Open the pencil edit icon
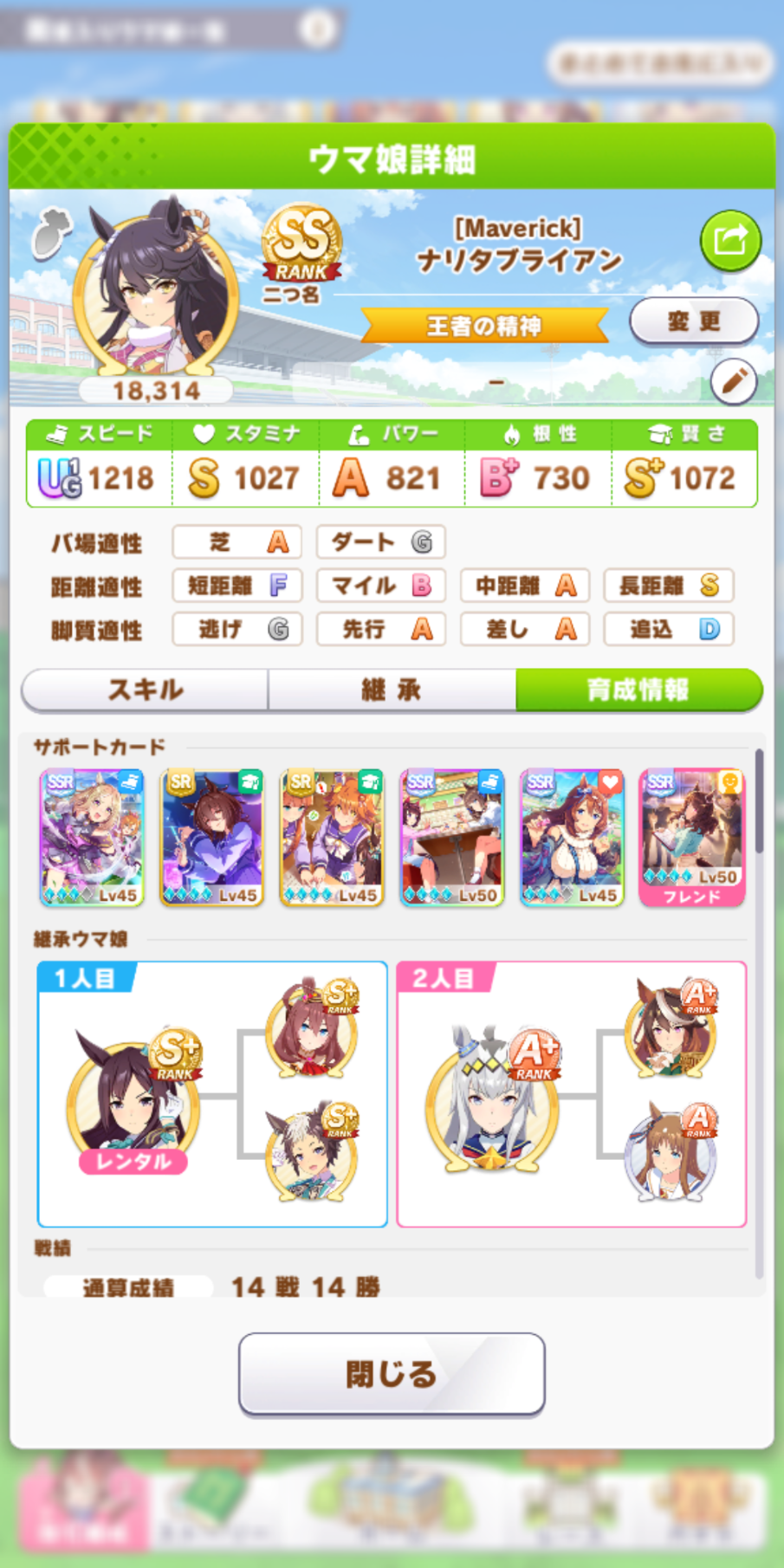Viewport: 784px width, 1568px height. [734, 381]
